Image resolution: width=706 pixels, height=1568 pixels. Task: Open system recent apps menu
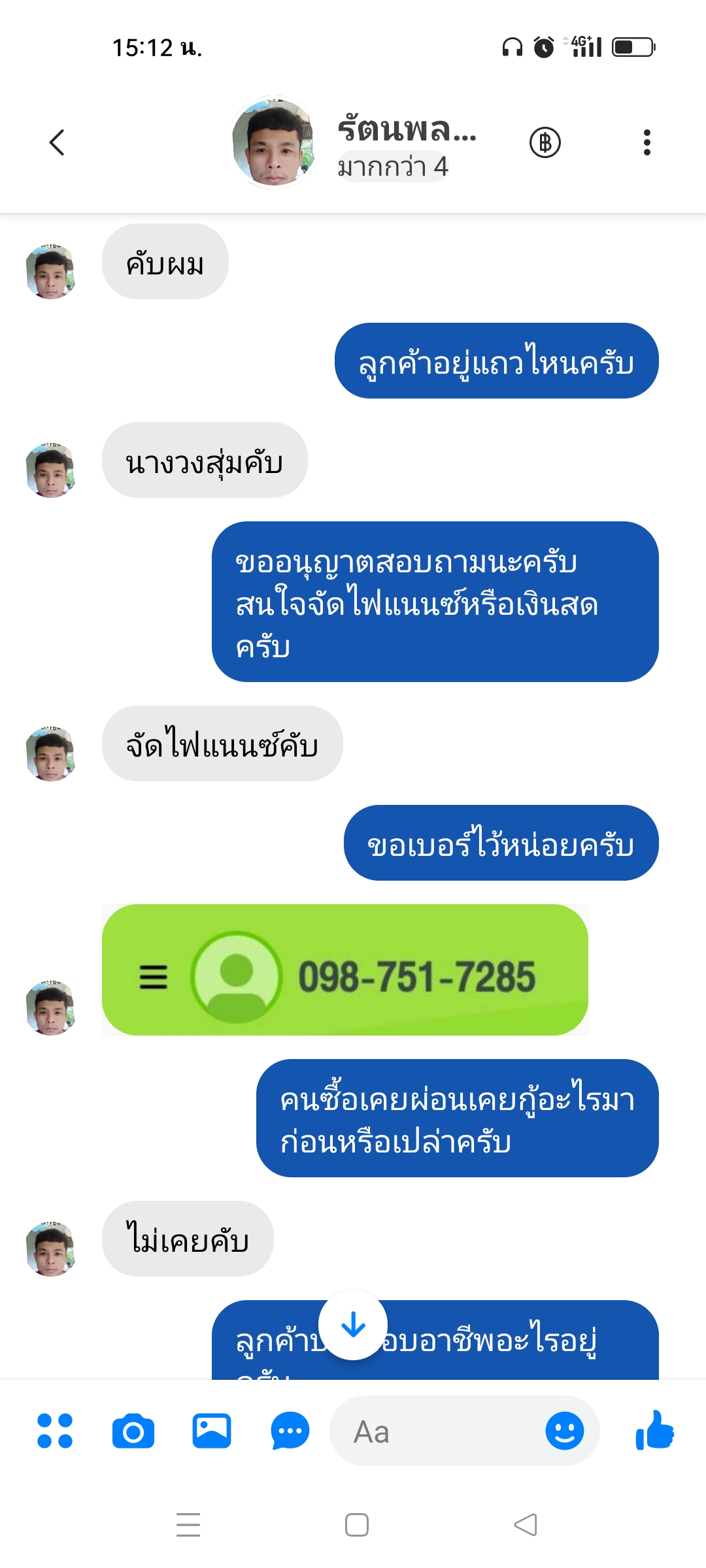[188, 1525]
